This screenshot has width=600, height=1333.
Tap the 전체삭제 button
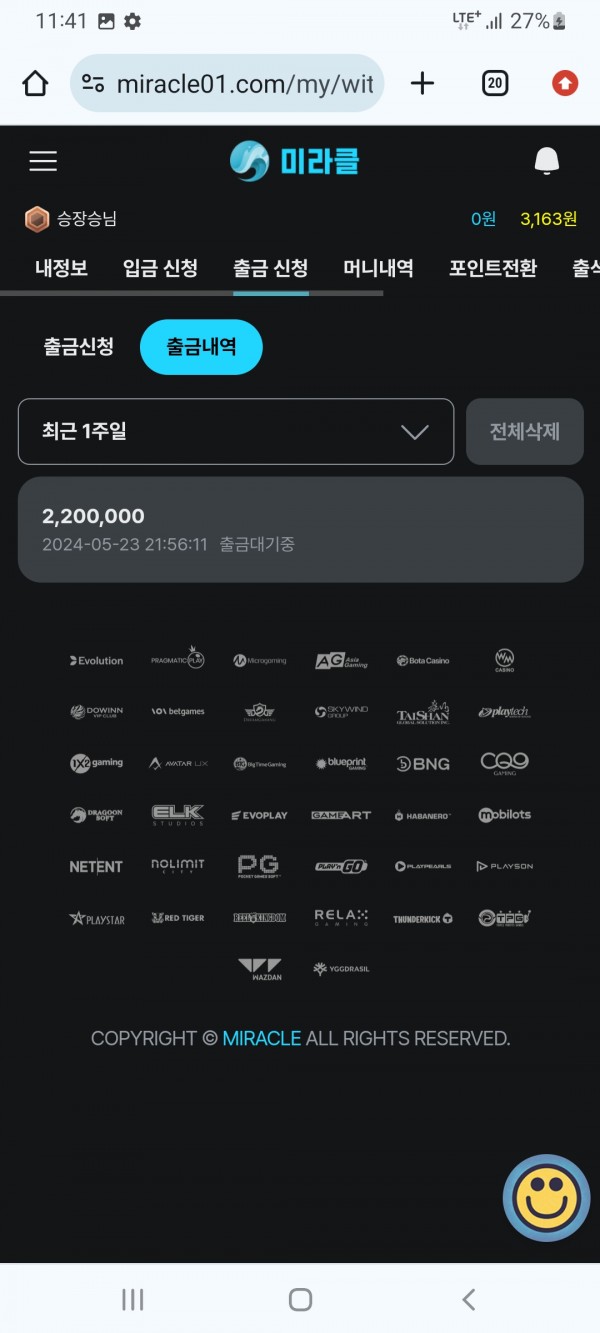click(x=524, y=432)
